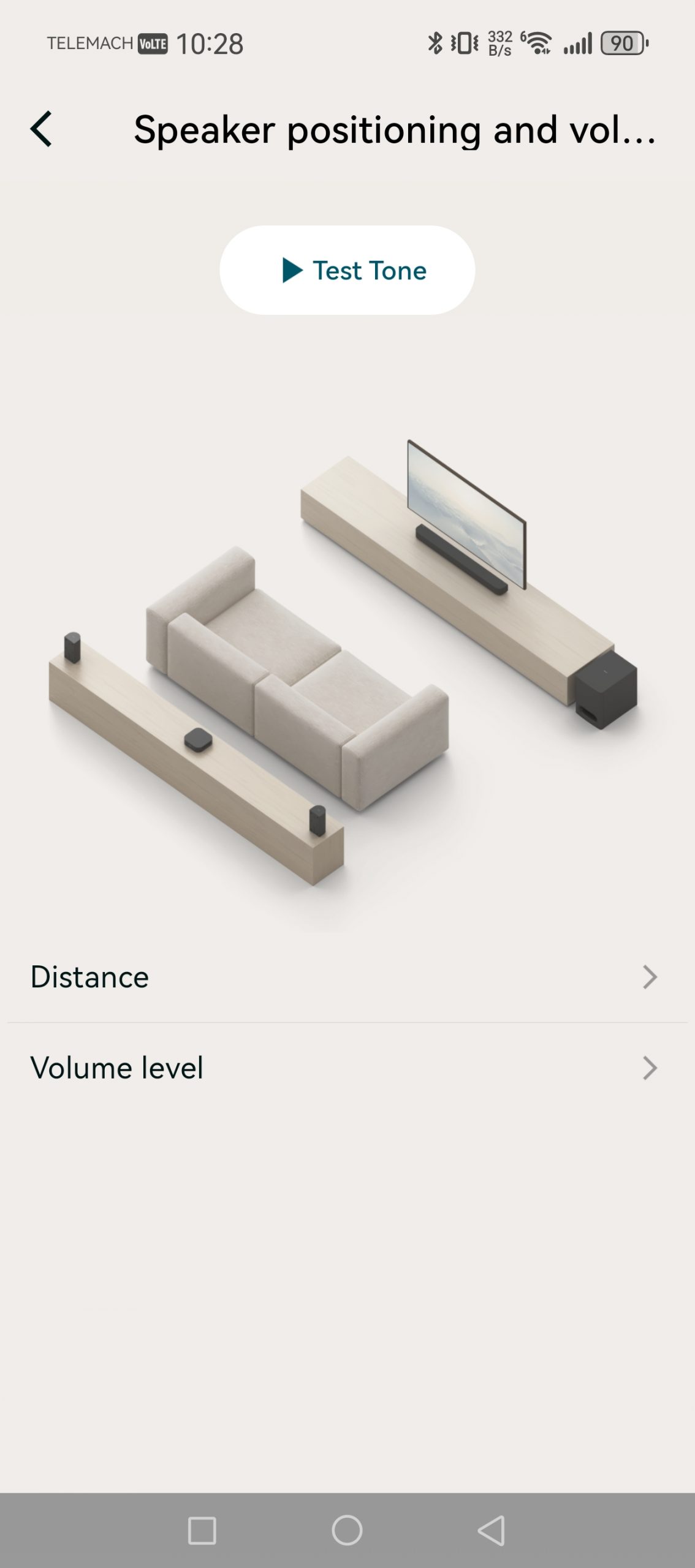Open the Volume level settings
The image size is (695, 1568).
point(347,1068)
